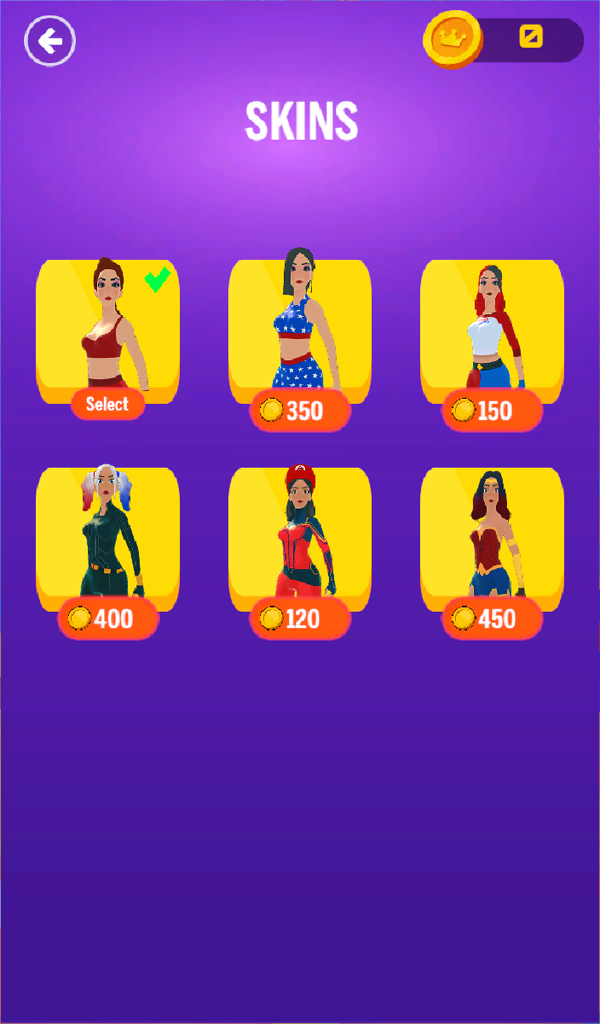Buy the white-top skin for 150 coins

(x=492, y=410)
